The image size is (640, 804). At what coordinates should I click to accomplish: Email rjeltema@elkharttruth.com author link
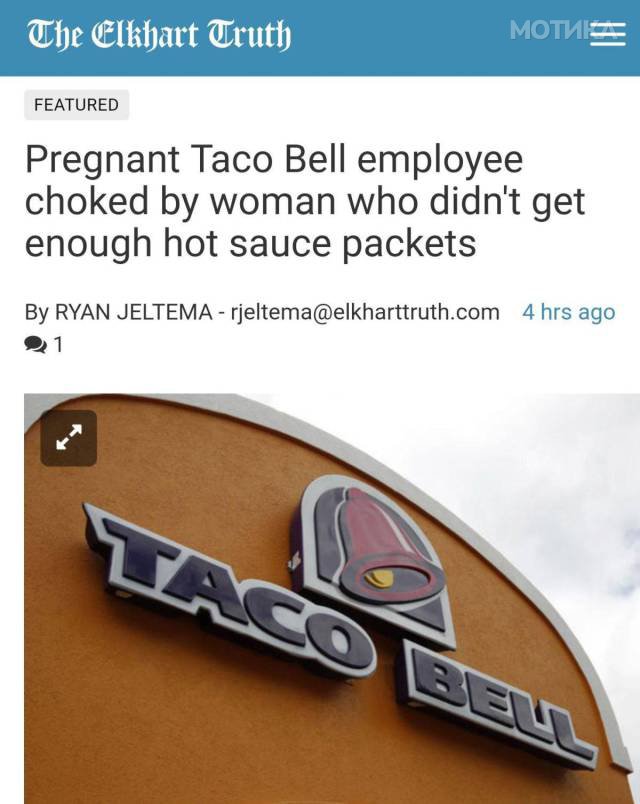tap(364, 312)
